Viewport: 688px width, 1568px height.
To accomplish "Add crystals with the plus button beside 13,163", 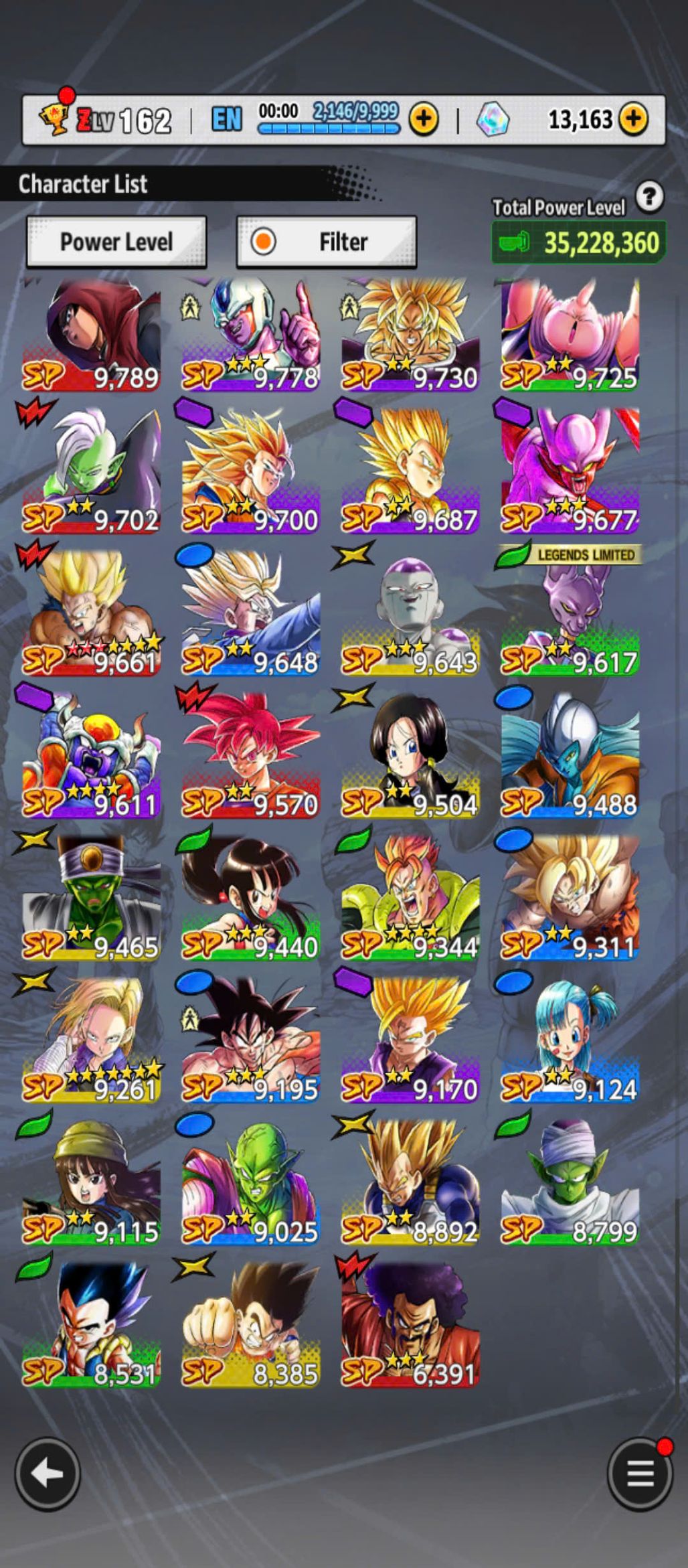I will pyautogui.click(x=633, y=120).
